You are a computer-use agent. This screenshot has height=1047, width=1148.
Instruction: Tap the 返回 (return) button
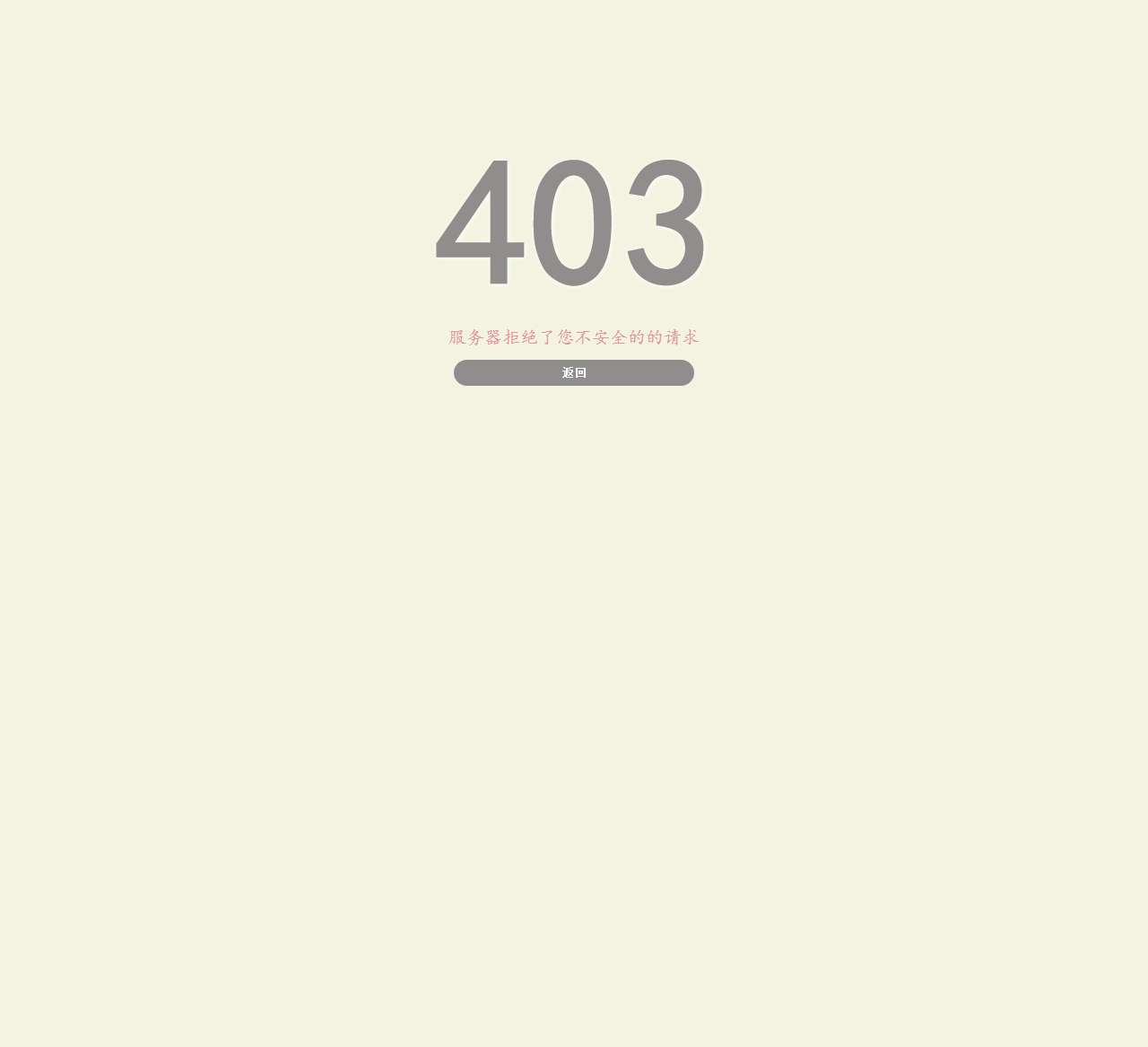click(x=574, y=372)
